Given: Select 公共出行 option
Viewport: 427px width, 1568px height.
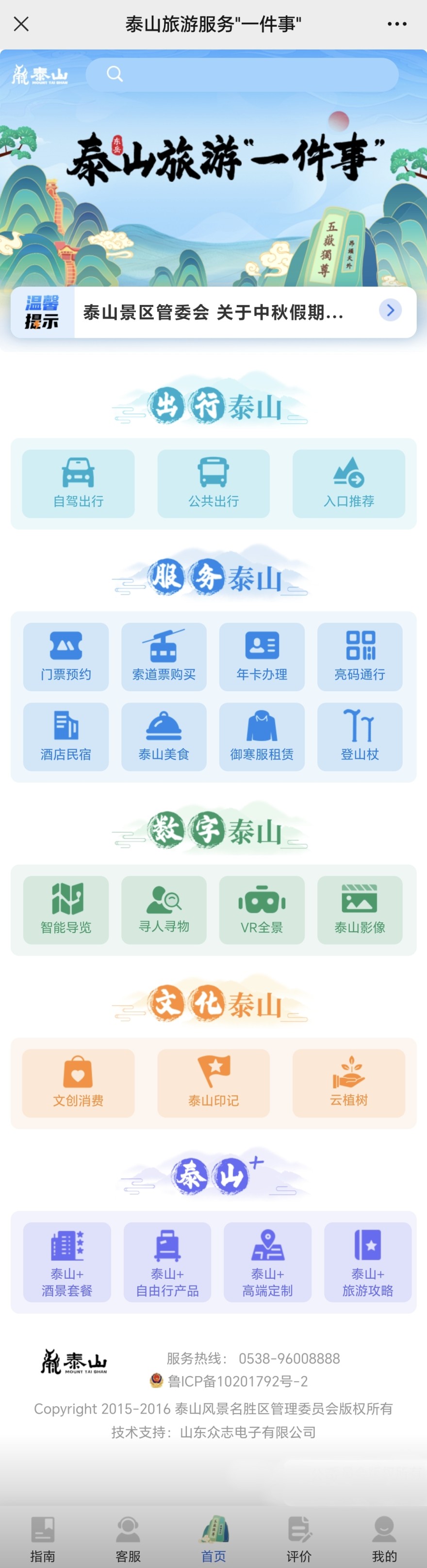Looking at the screenshot, I should pyautogui.click(x=213, y=484).
